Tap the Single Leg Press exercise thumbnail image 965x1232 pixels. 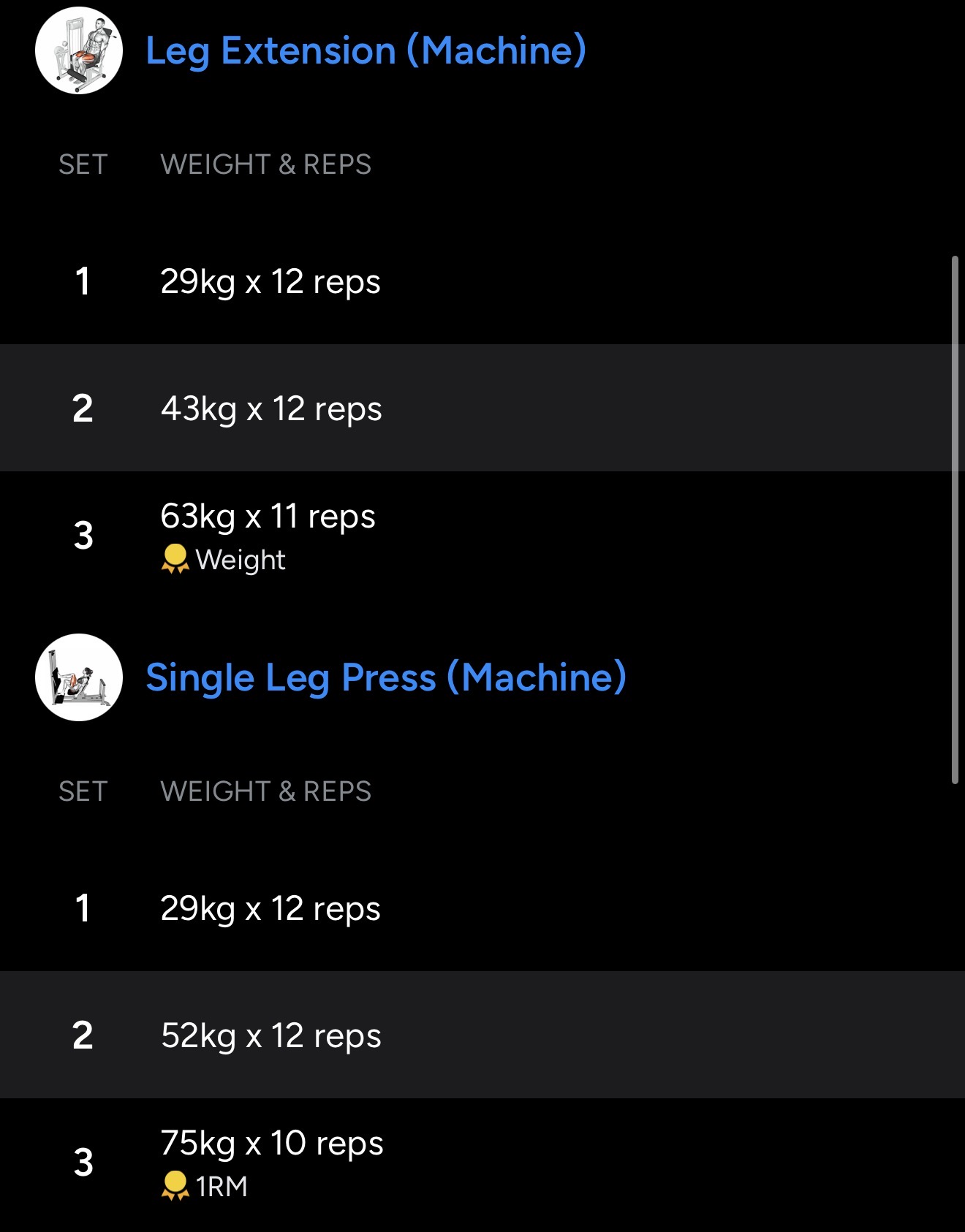(x=79, y=677)
